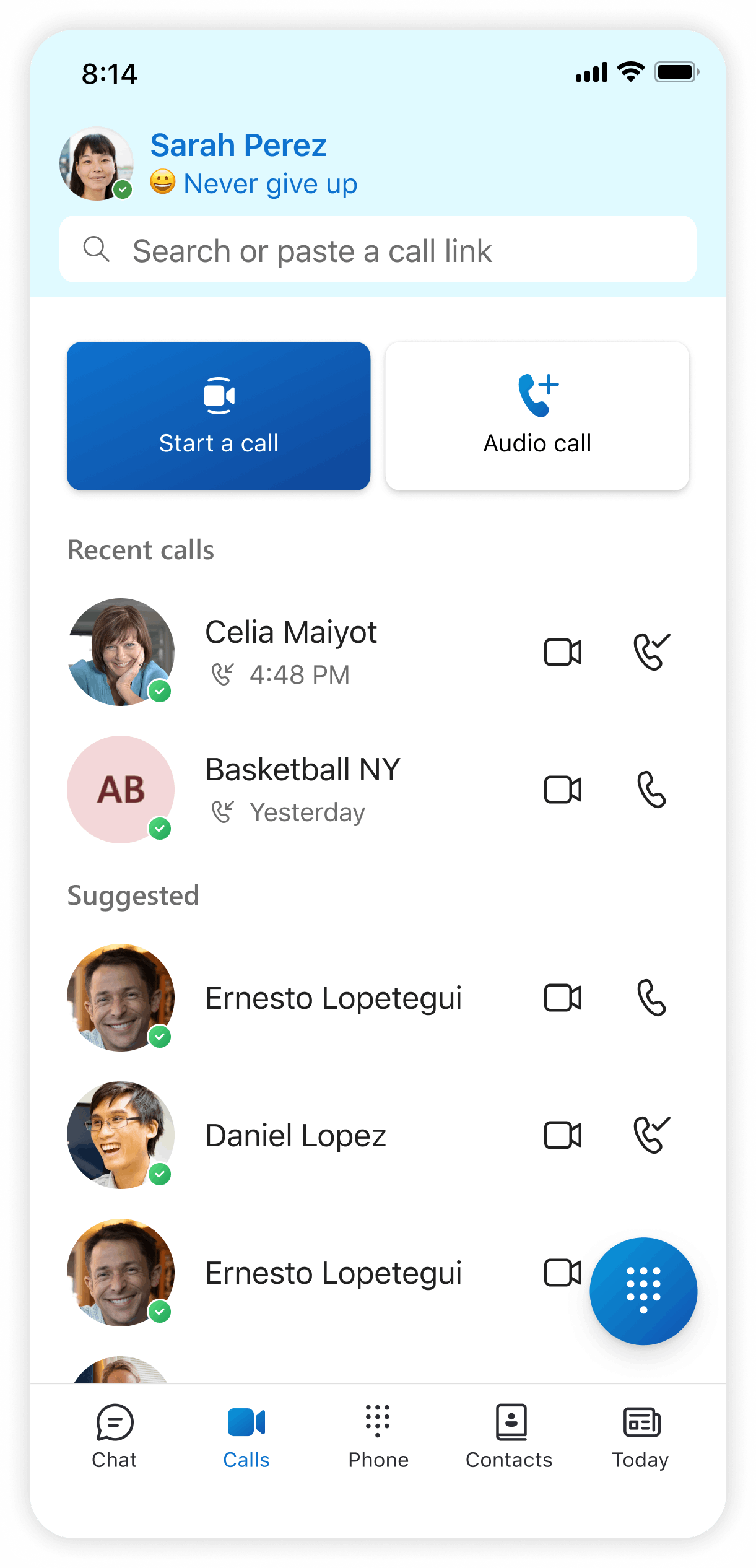Go to the Phone tab
Image resolution: width=756 pixels, height=1568 pixels.
(378, 1437)
